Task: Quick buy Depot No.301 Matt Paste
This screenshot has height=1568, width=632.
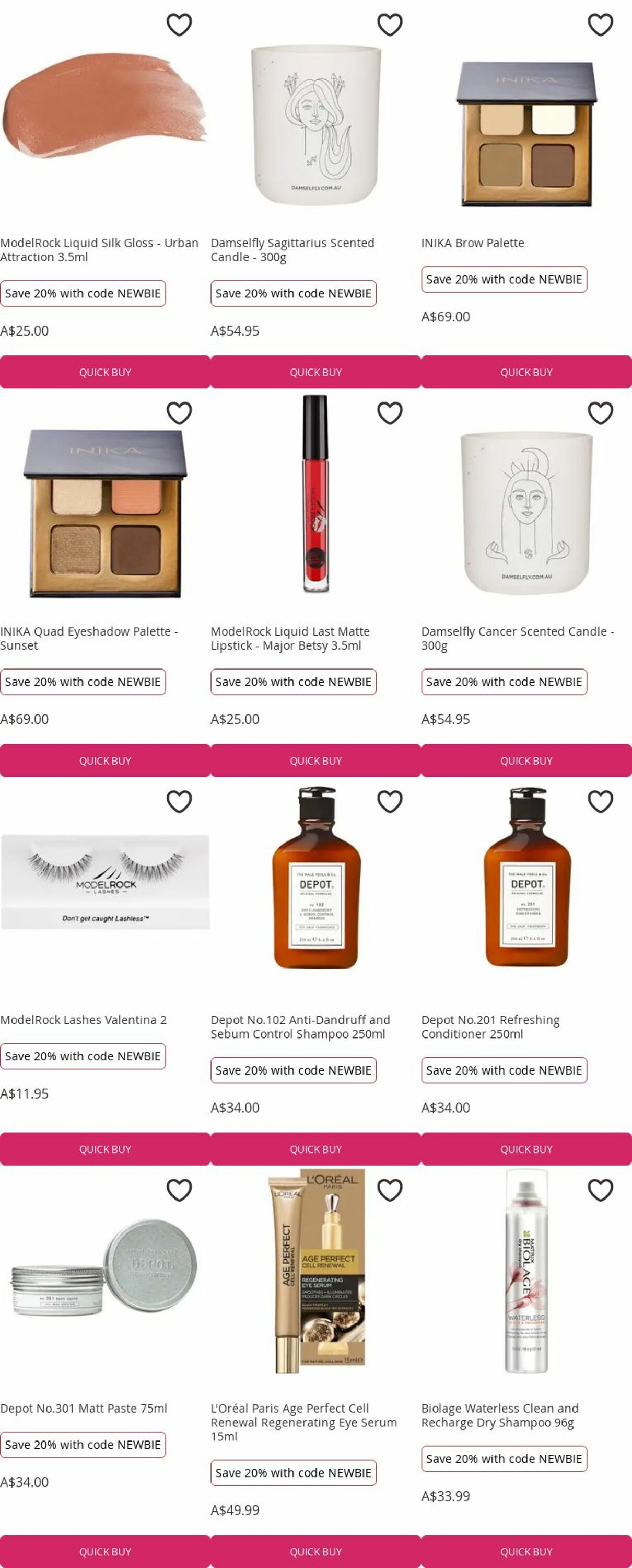Action: point(104,1552)
